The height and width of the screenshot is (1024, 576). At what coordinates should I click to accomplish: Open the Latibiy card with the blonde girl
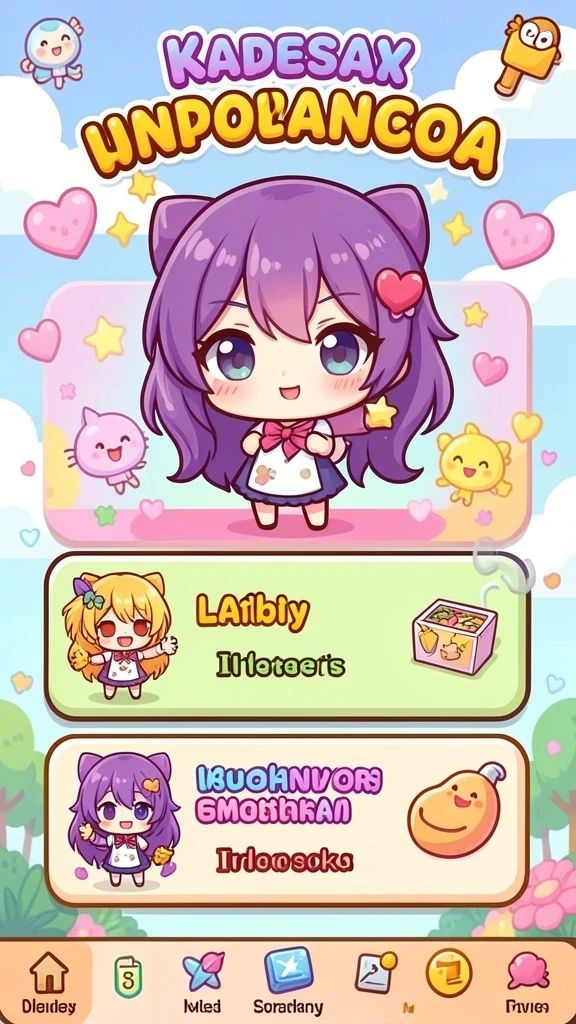tap(287, 636)
